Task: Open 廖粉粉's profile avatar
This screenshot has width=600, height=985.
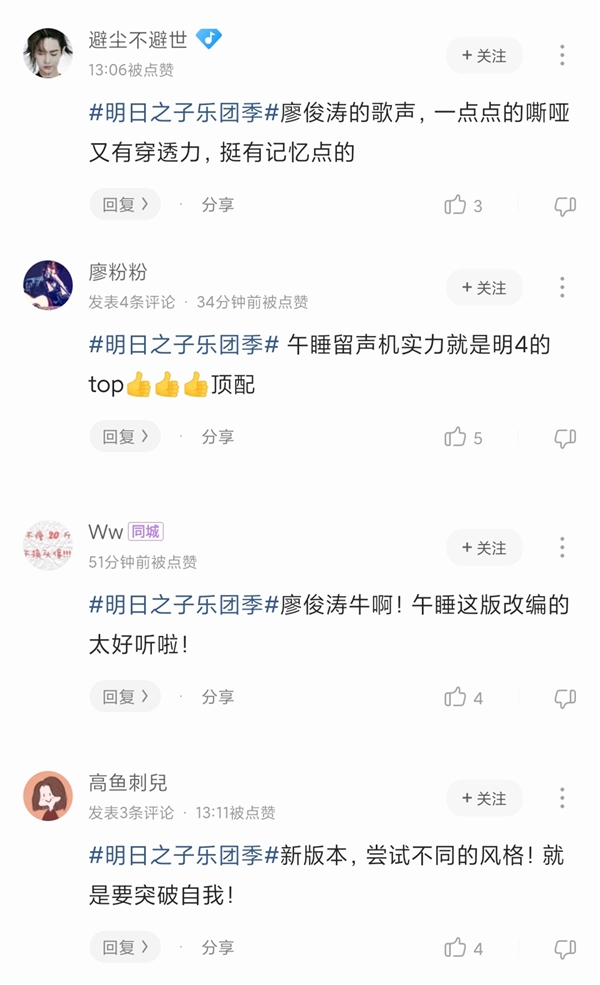Action: click(x=47, y=285)
